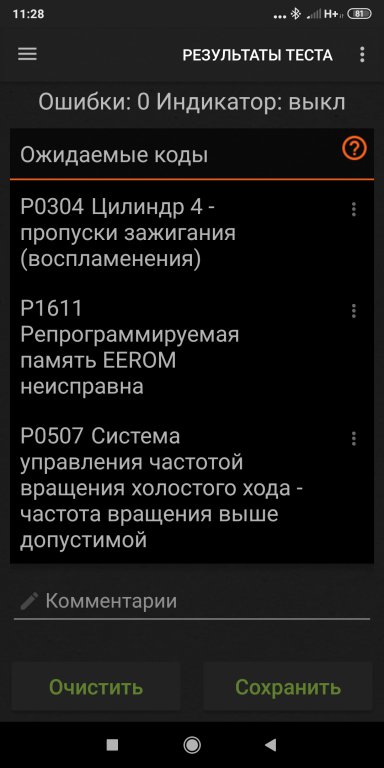This screenshot has height=768, width=384.
Task: Tap the orange help icon beside Ожидаемые коды
Action: click(x=354, y=148)
